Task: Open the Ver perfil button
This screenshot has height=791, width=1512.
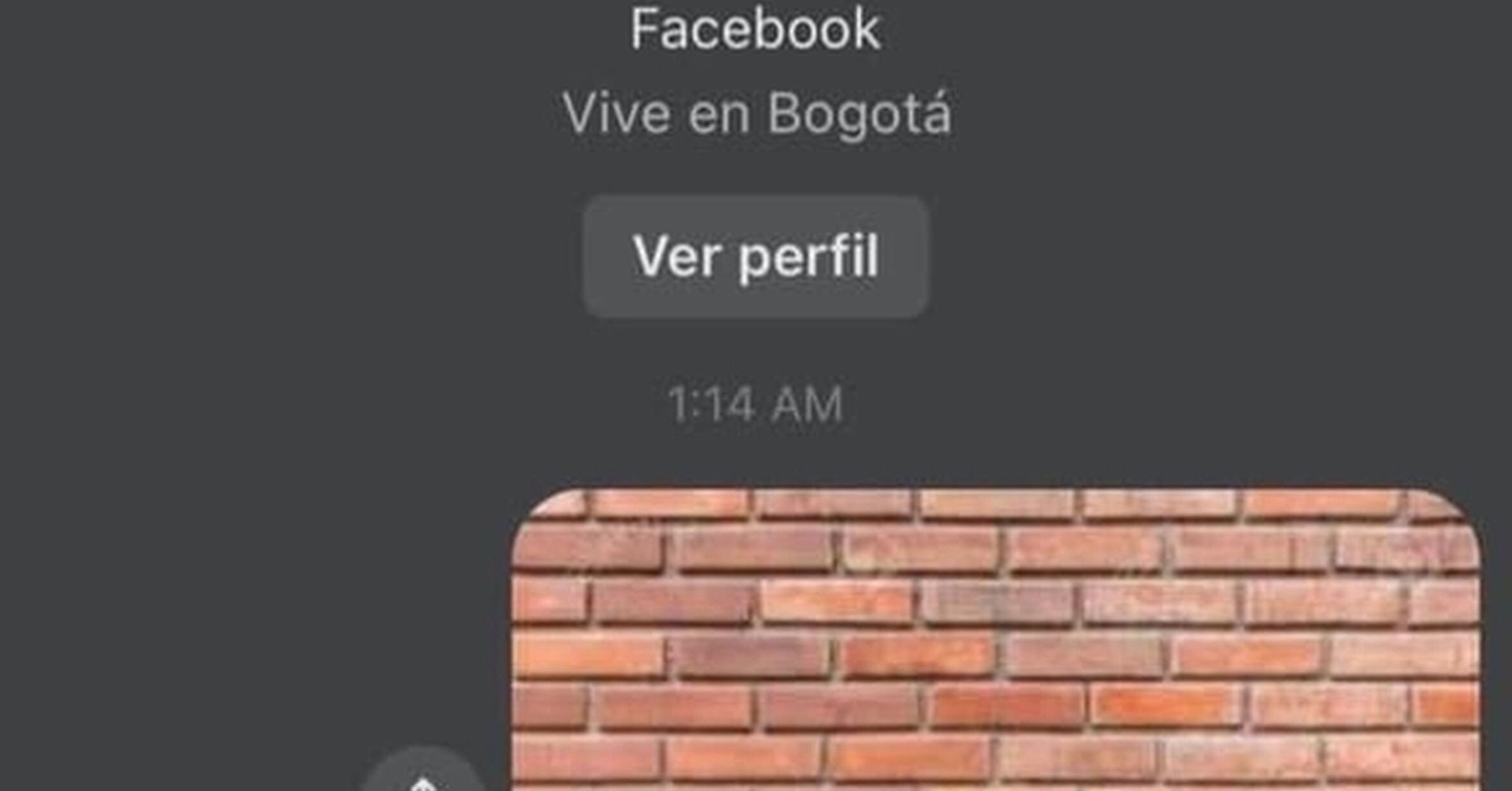Action: coord(755,257)
